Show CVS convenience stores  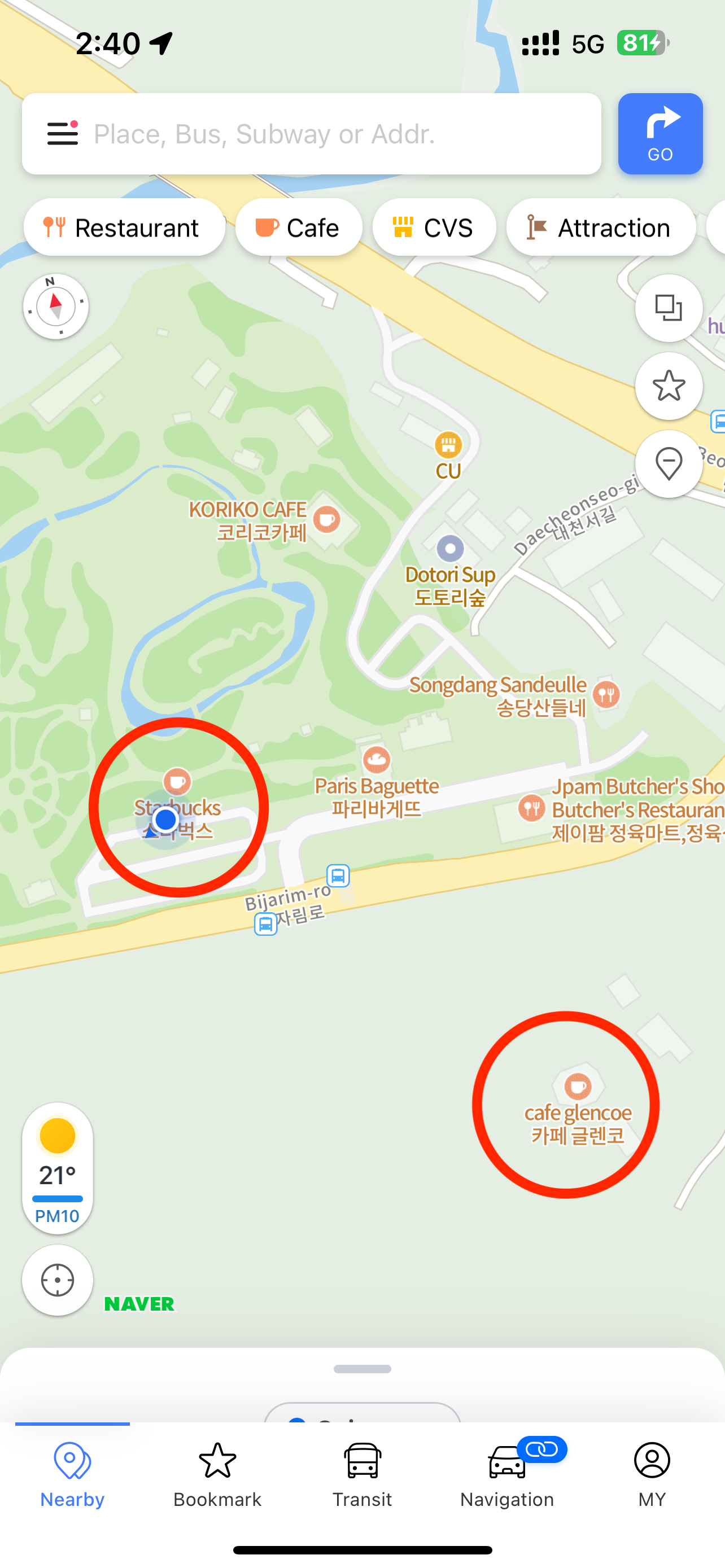[434, 227]
